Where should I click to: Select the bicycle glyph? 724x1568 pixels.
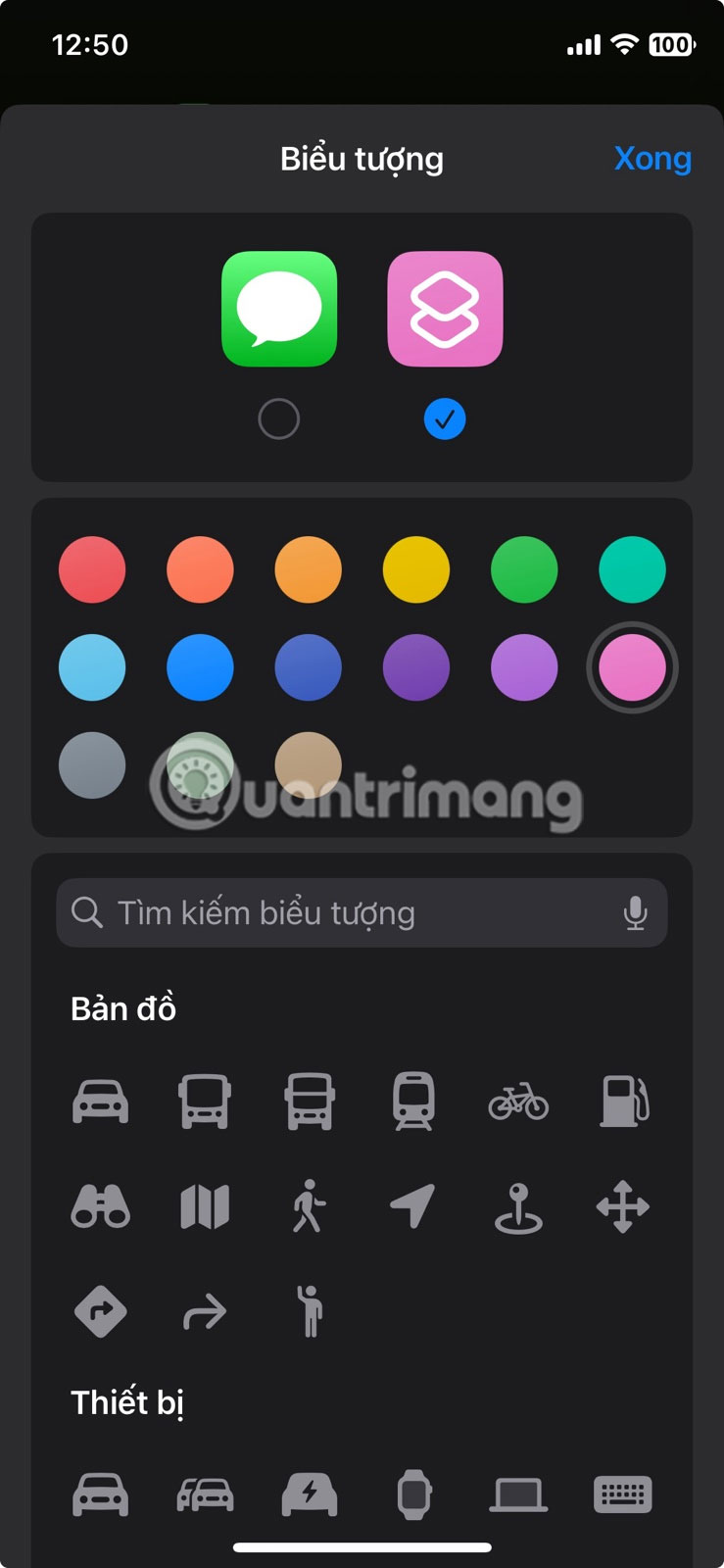(518, 1102)
